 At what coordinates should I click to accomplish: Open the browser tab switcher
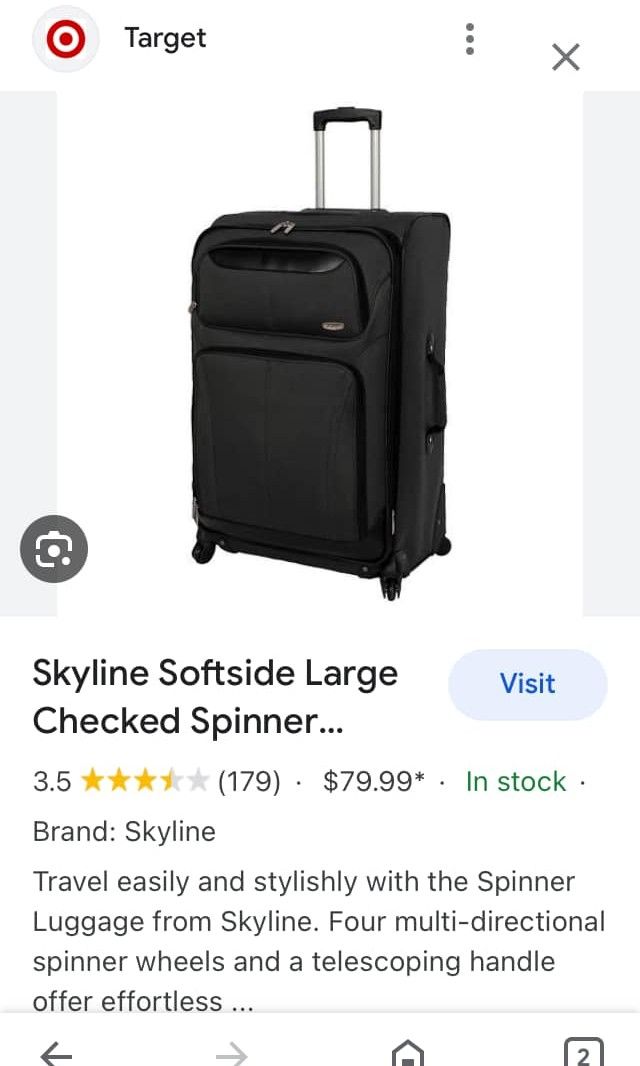583,1052
